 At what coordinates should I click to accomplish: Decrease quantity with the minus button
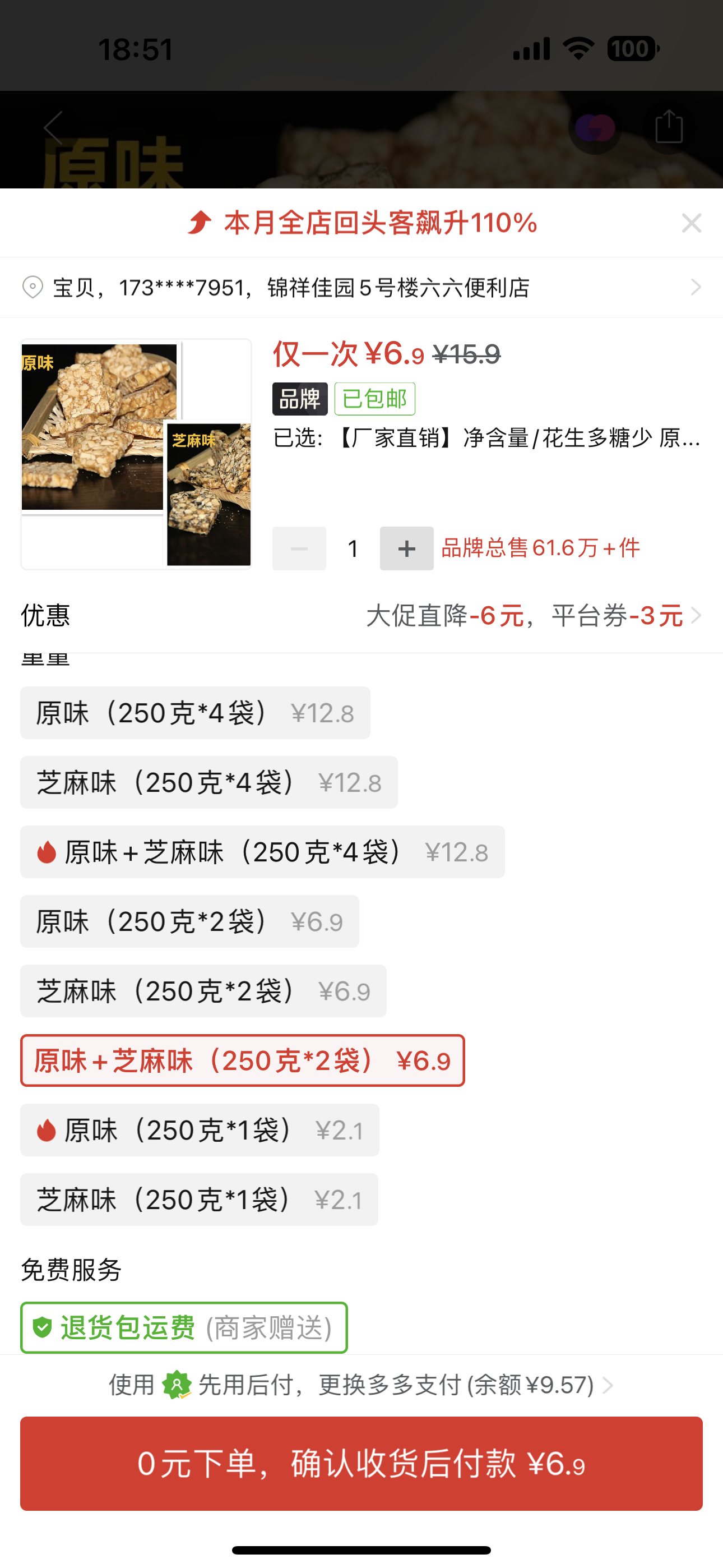[299, 548]
